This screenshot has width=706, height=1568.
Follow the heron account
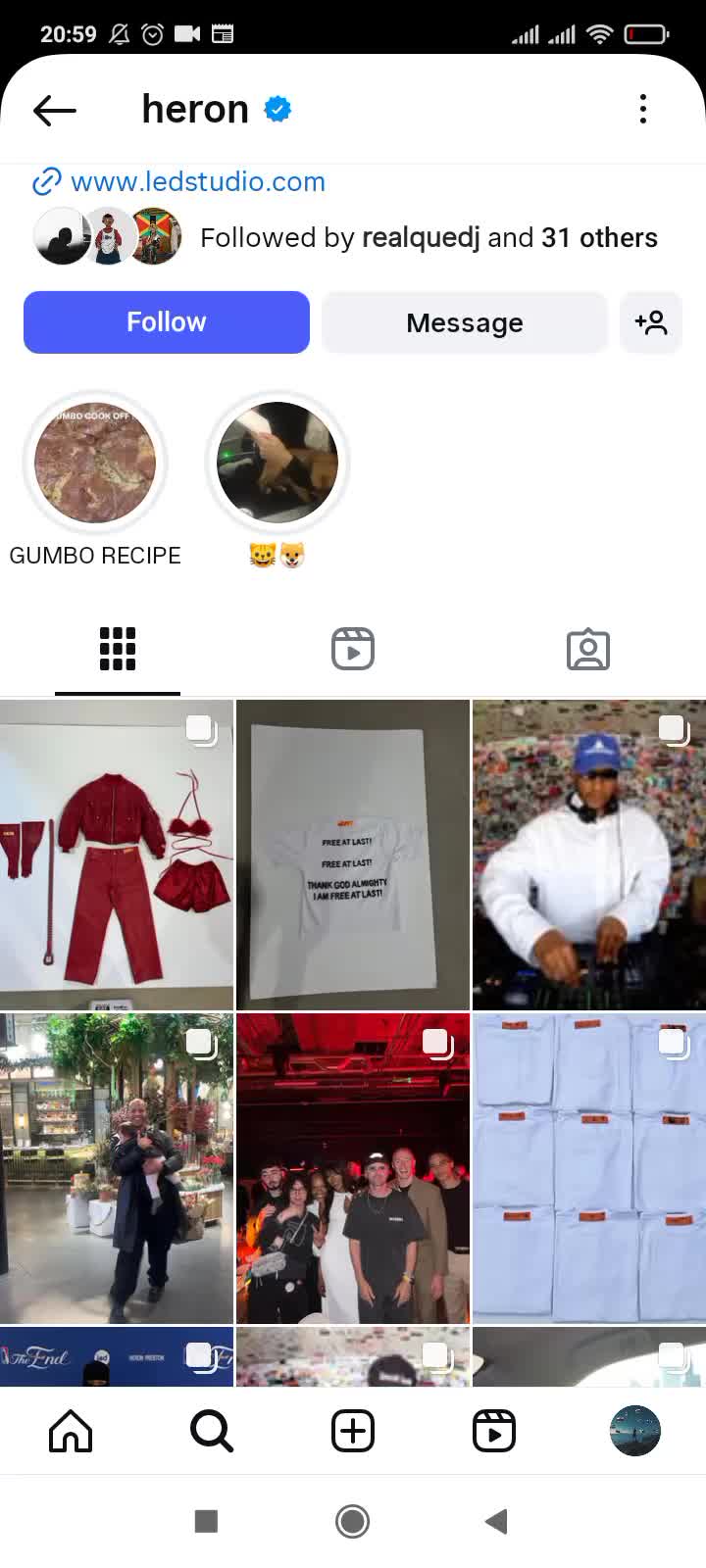tap(167, 322)
